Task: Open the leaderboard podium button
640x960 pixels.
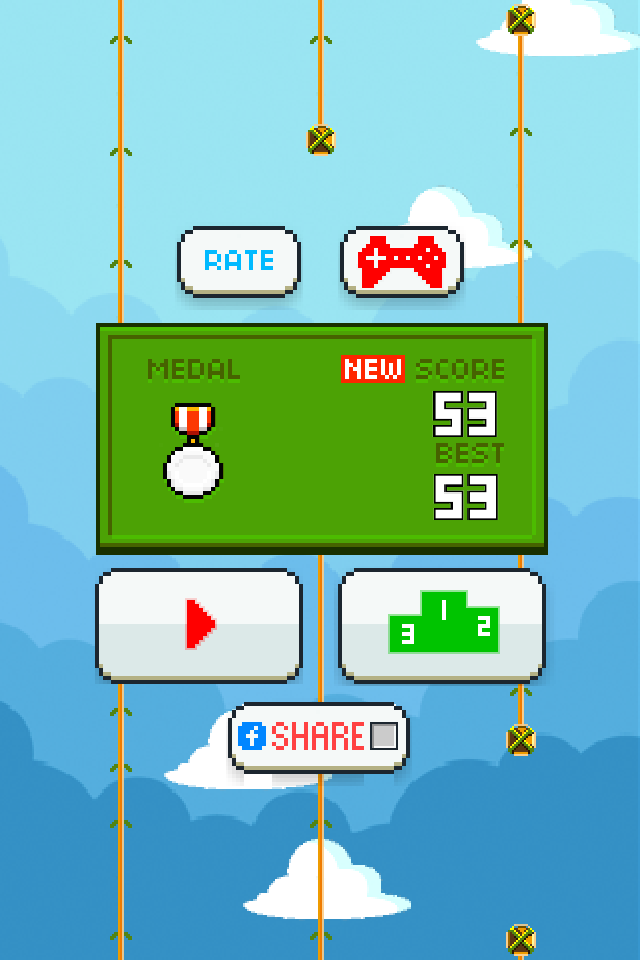Action: tap(442, 625)
